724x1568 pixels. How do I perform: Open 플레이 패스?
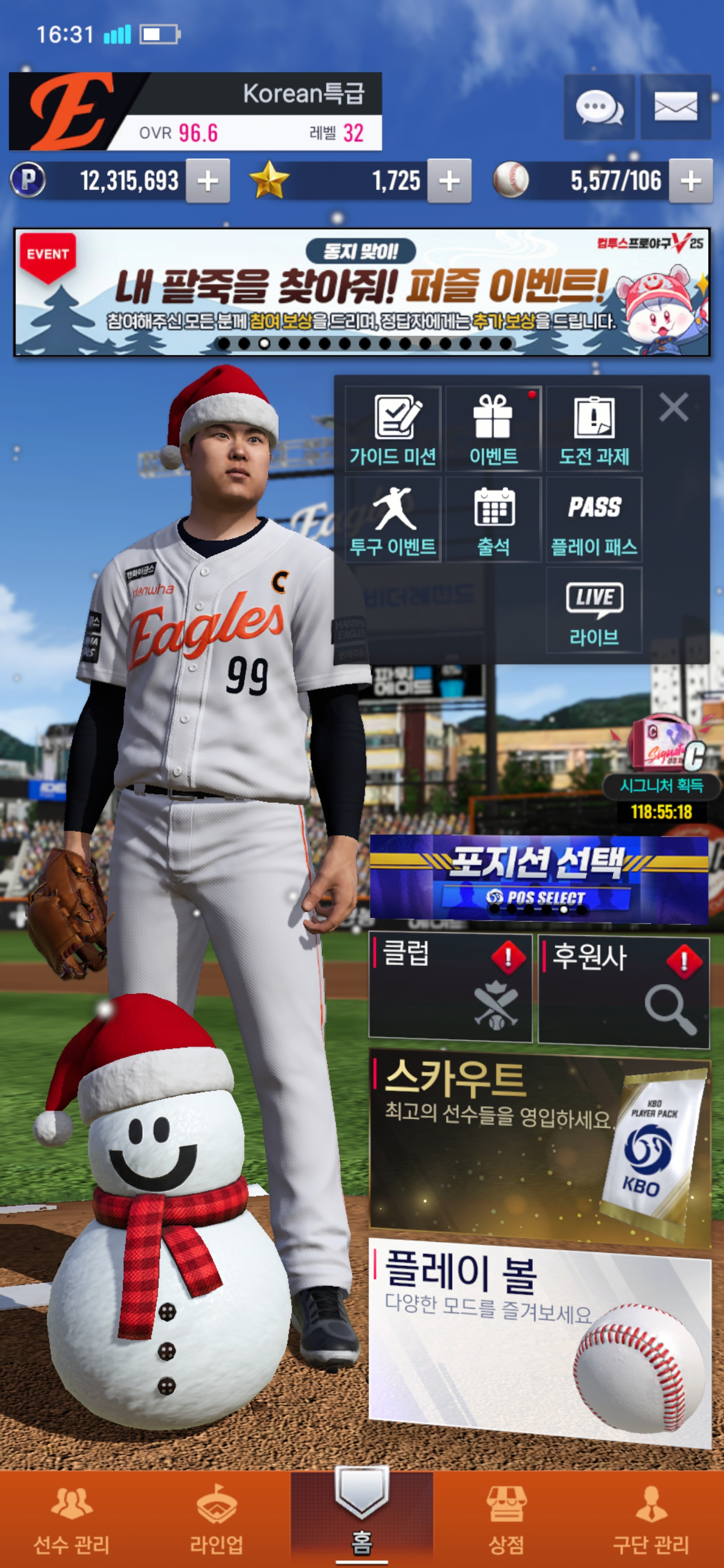tap(594, 520)
